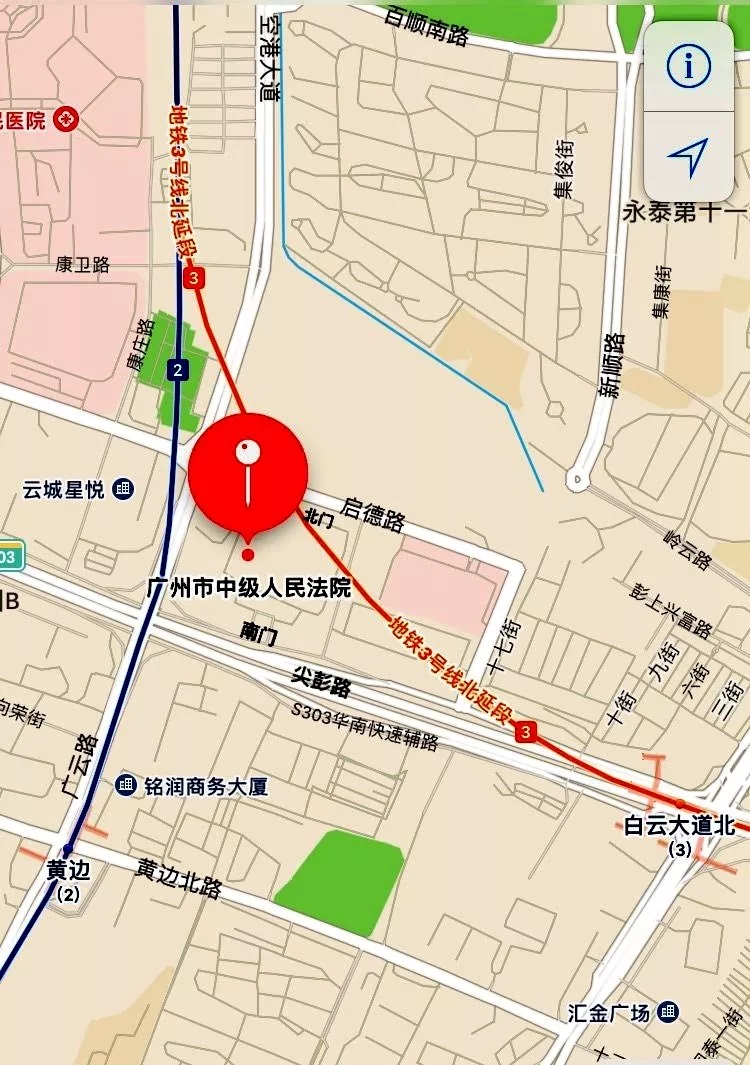The width and height of the screenshot is (750, 1065).
Task: Select the 白云大道北 metro station
Action: [x=680, y=804]
